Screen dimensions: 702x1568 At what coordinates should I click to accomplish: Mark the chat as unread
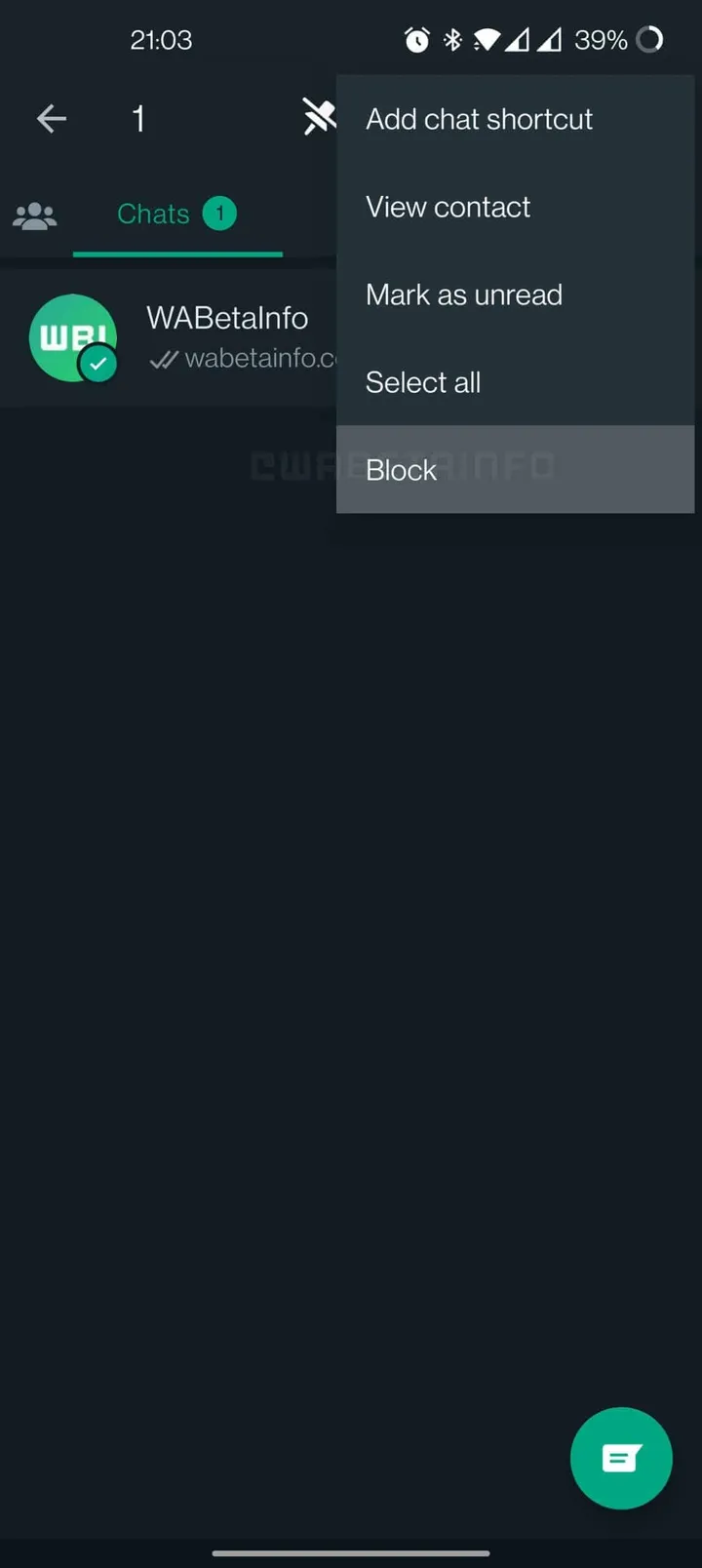coord(463,294)
